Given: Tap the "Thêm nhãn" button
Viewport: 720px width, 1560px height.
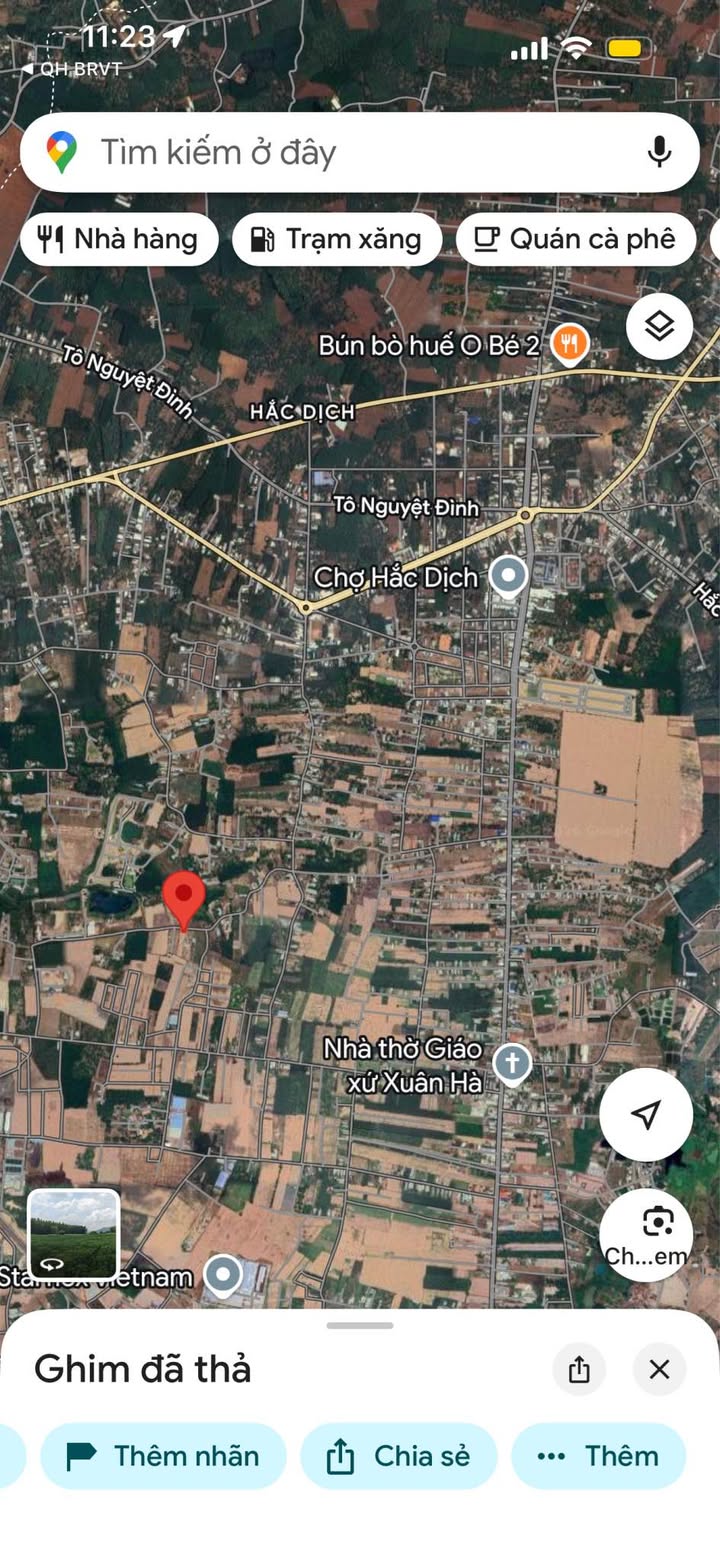Looking at the screenshot, I should 164,1456.
